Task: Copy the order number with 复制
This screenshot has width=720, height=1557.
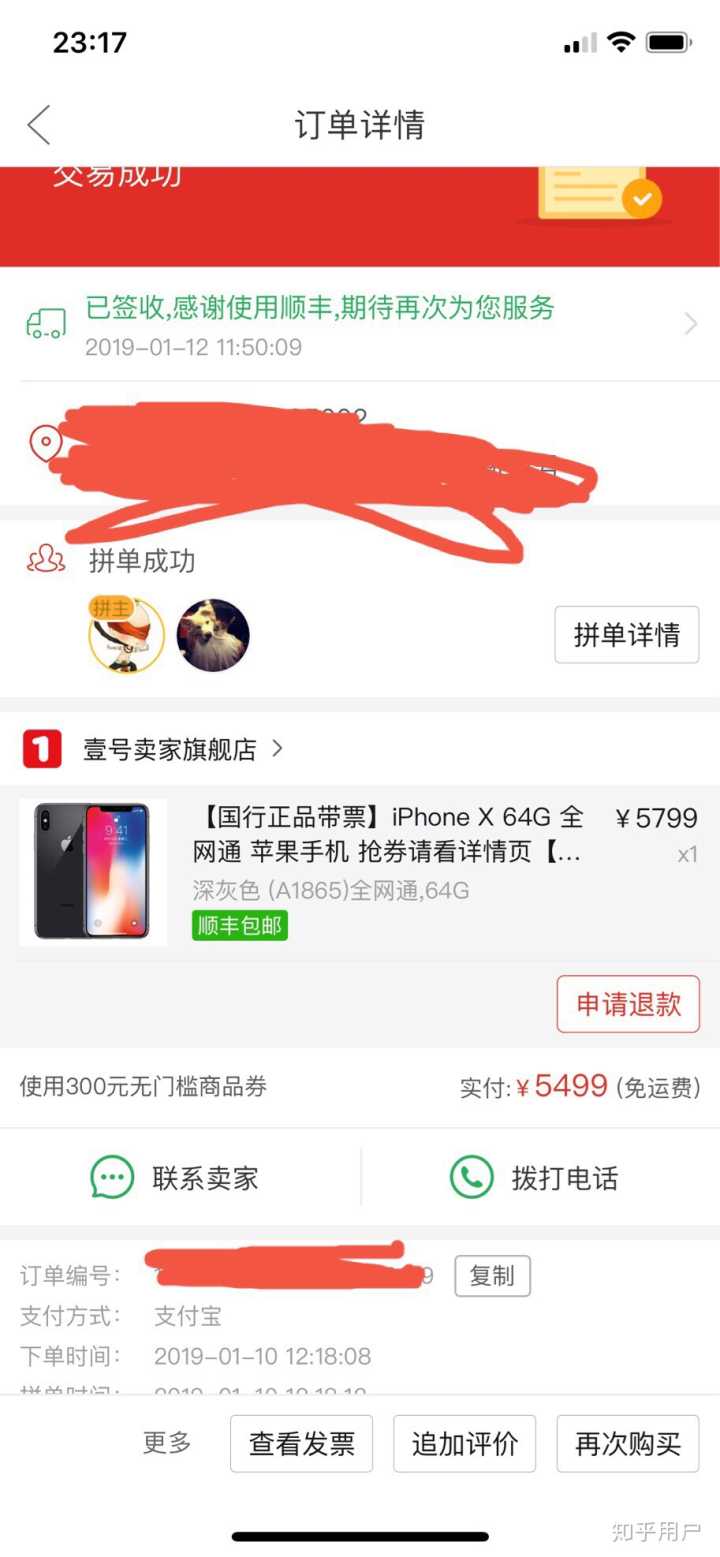Action: point(492,1276)
